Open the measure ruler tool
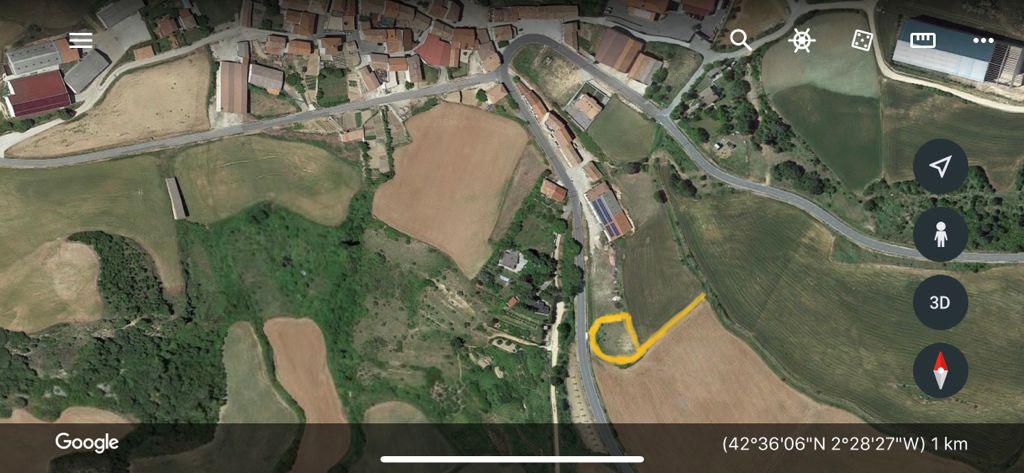 click(x=922, y=41)
